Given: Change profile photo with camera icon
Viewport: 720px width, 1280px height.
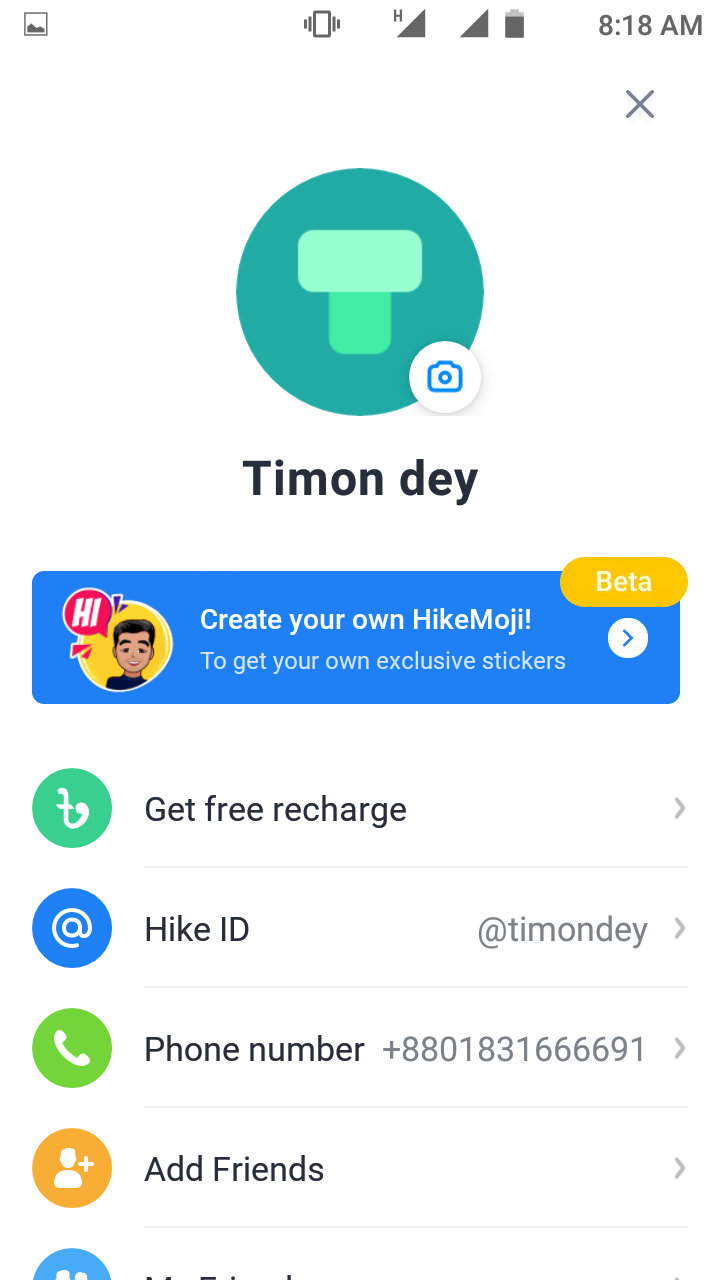Looking at the screenshot, I should coord(445,377).
